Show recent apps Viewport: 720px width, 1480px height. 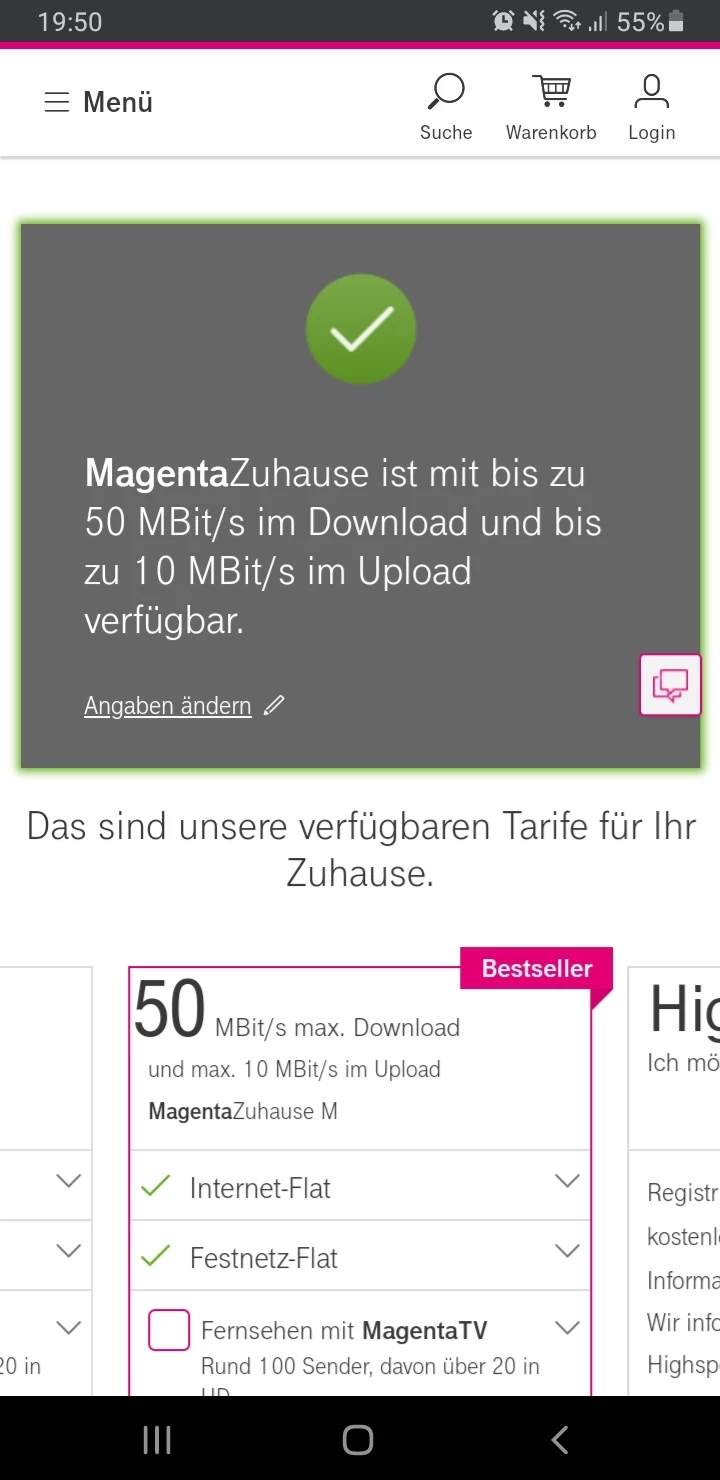(157, 1440)
